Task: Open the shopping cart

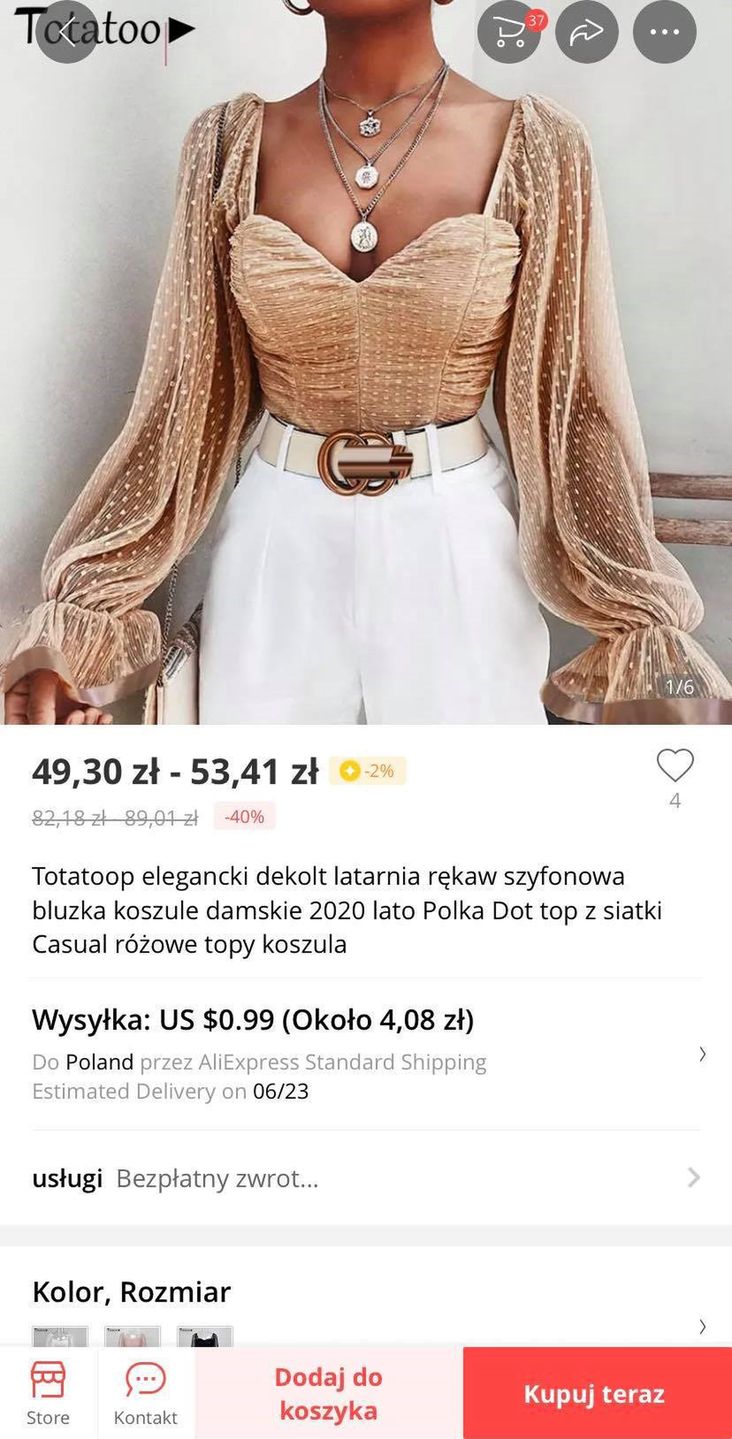Action: pos(508,32)
